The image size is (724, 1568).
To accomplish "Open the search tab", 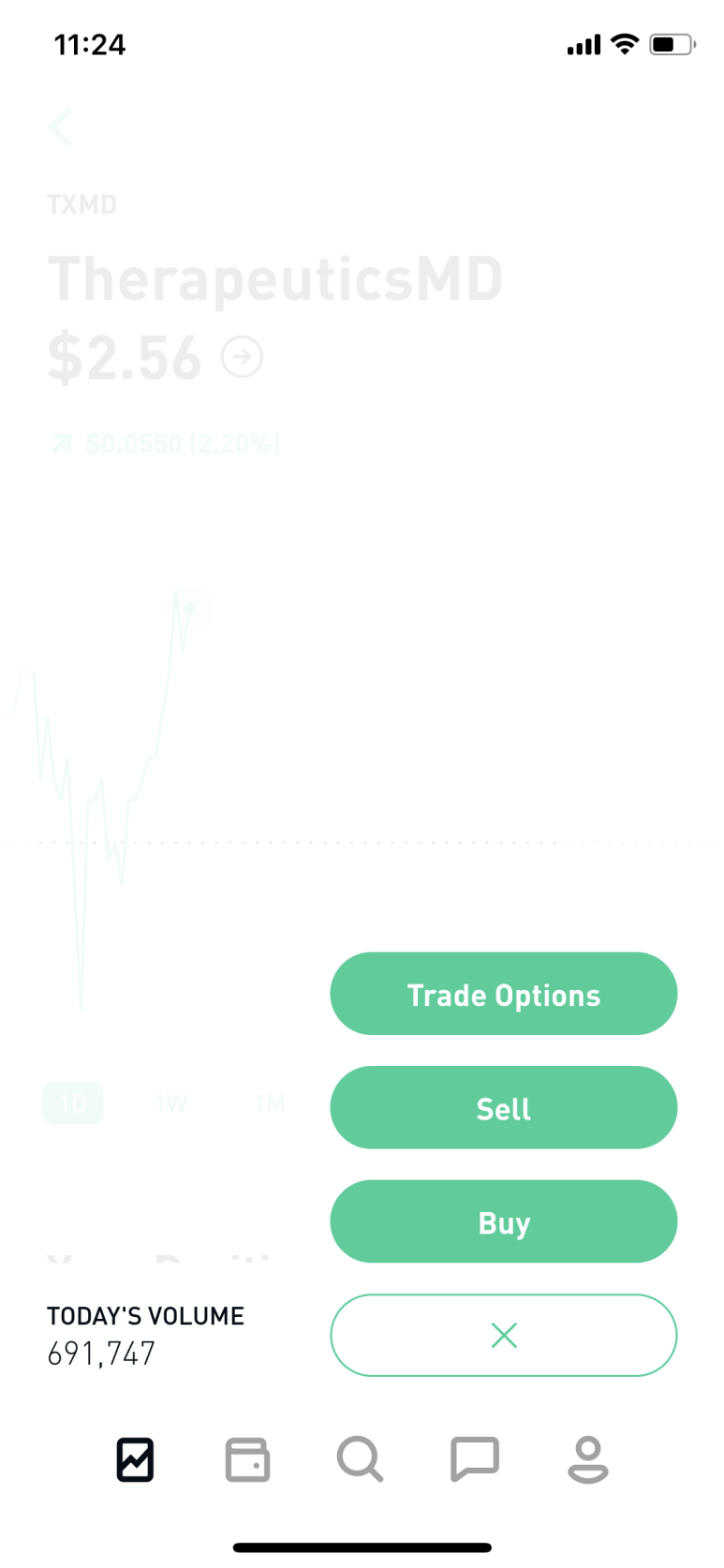I will (x=361, y=1459).
